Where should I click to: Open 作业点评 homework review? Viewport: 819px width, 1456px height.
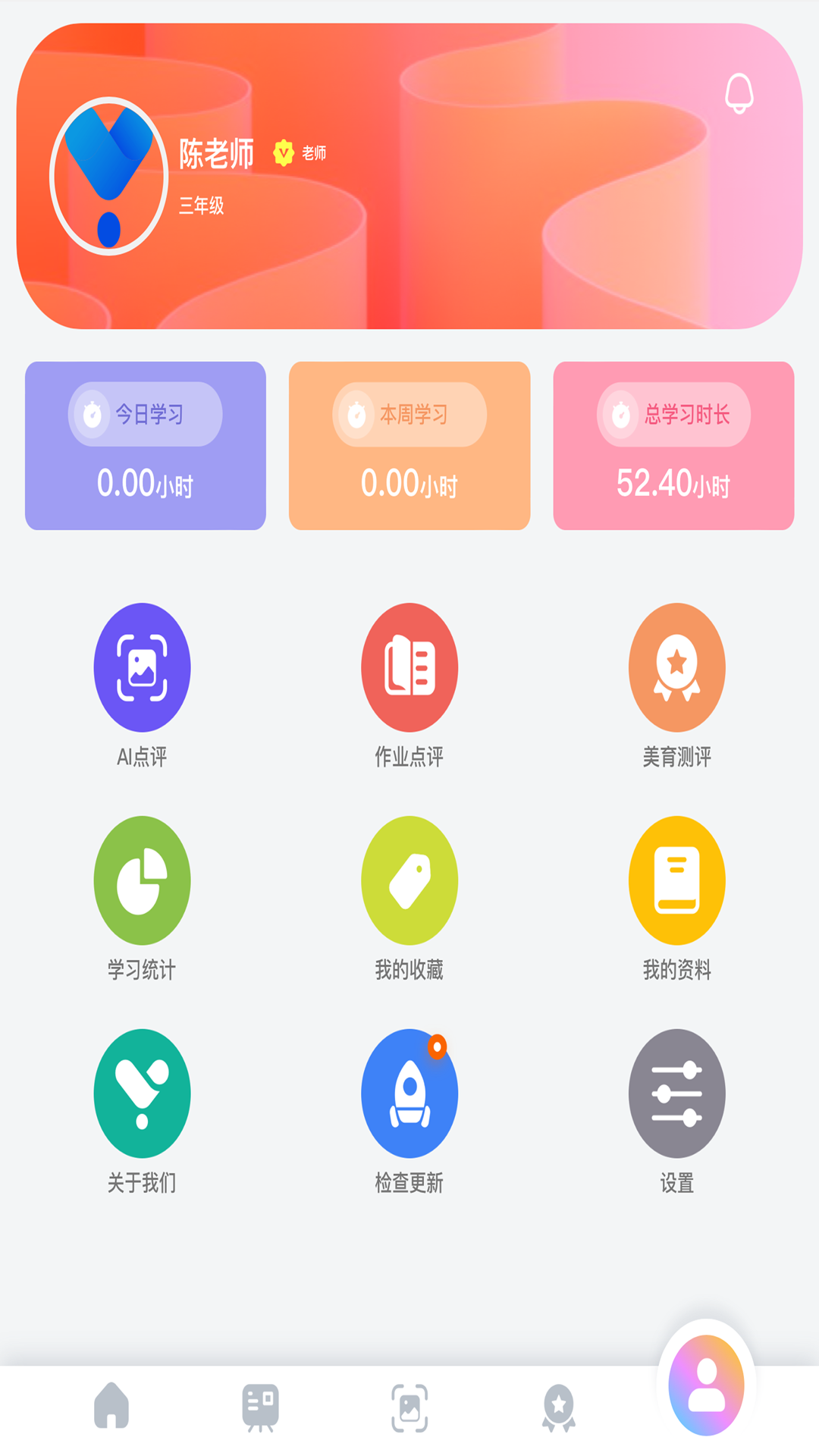coord(409,667)
